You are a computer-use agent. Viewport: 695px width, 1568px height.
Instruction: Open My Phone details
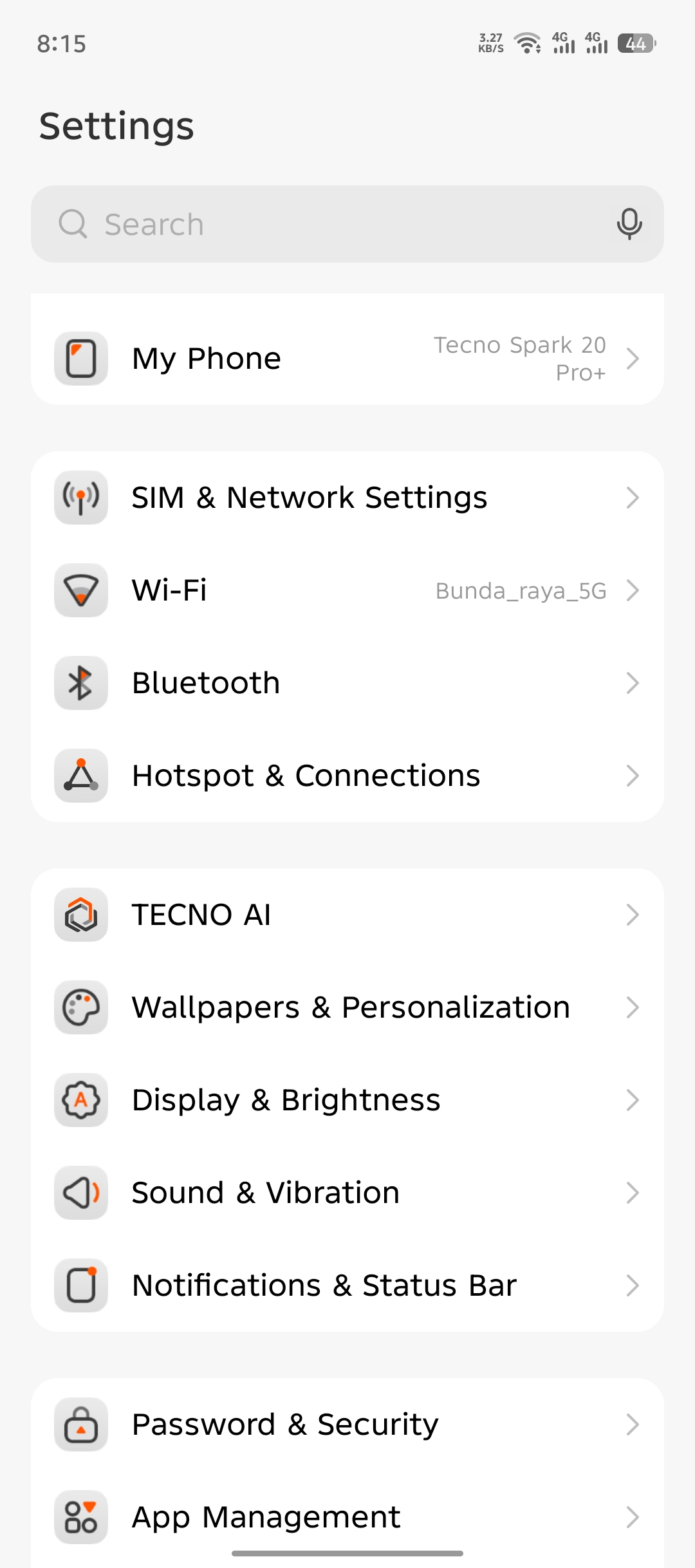pyautogui.click(x=347, y=359)
